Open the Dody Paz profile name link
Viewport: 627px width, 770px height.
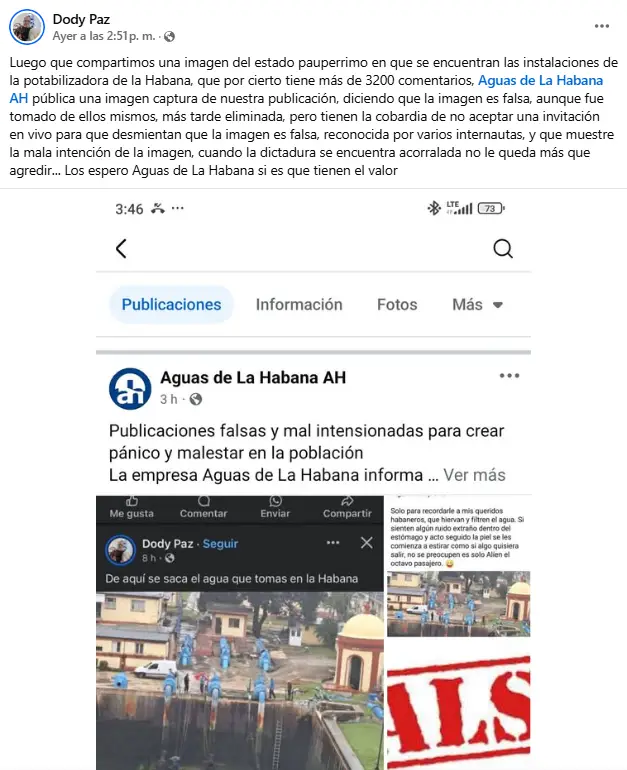coord(82,18)
